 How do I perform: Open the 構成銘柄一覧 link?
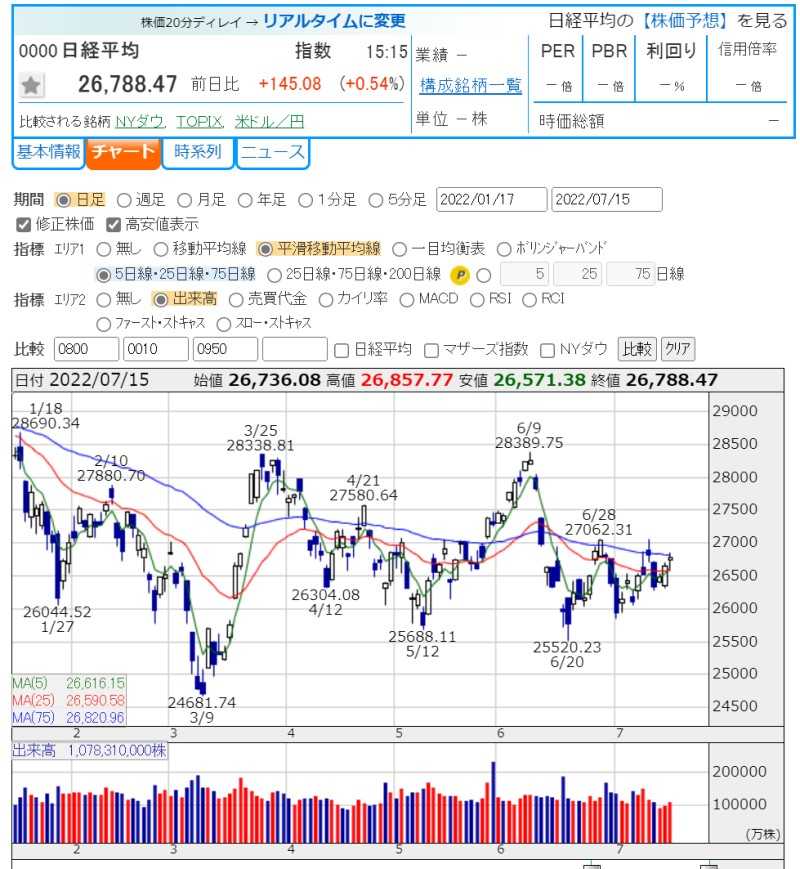click(x=471, y=85)
